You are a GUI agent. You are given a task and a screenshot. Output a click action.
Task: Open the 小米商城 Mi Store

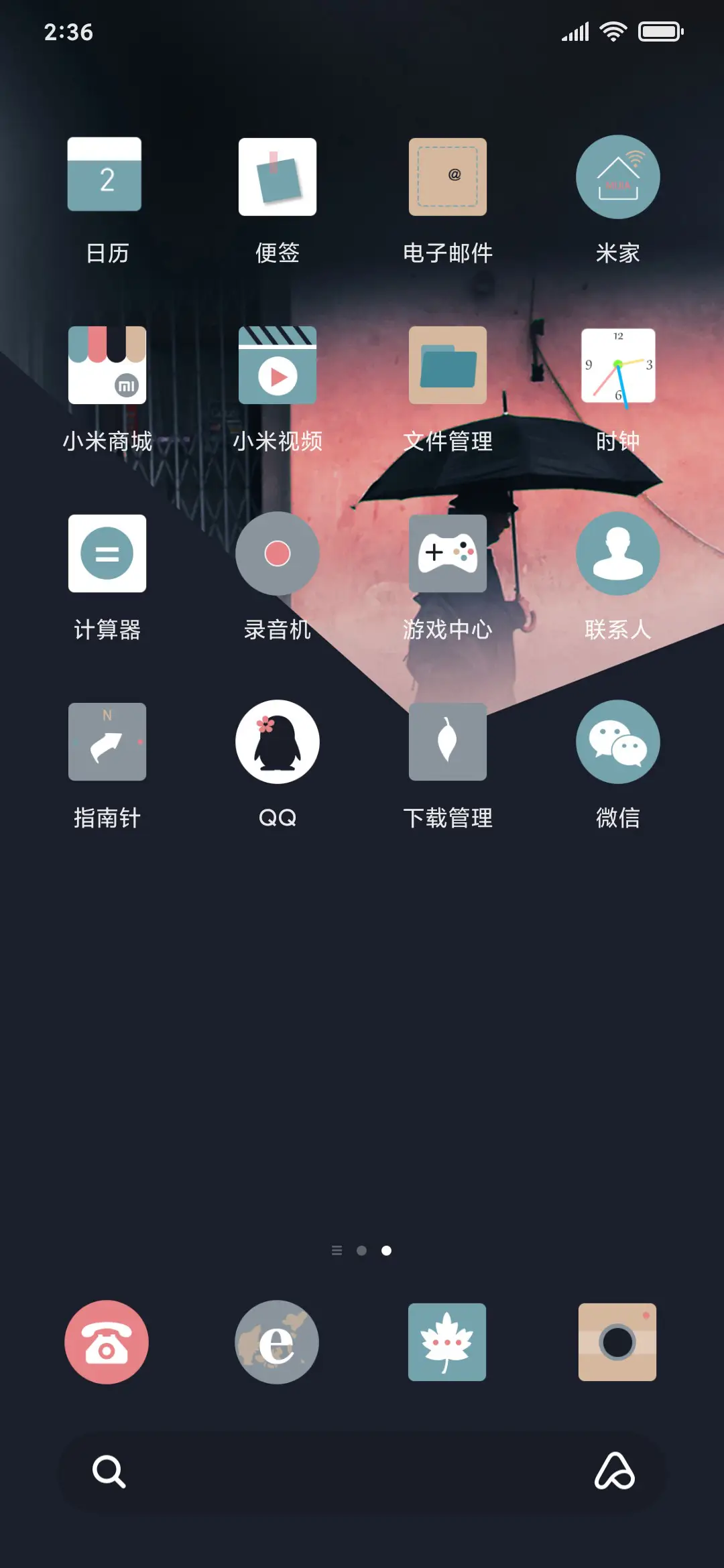coord(107,365)
